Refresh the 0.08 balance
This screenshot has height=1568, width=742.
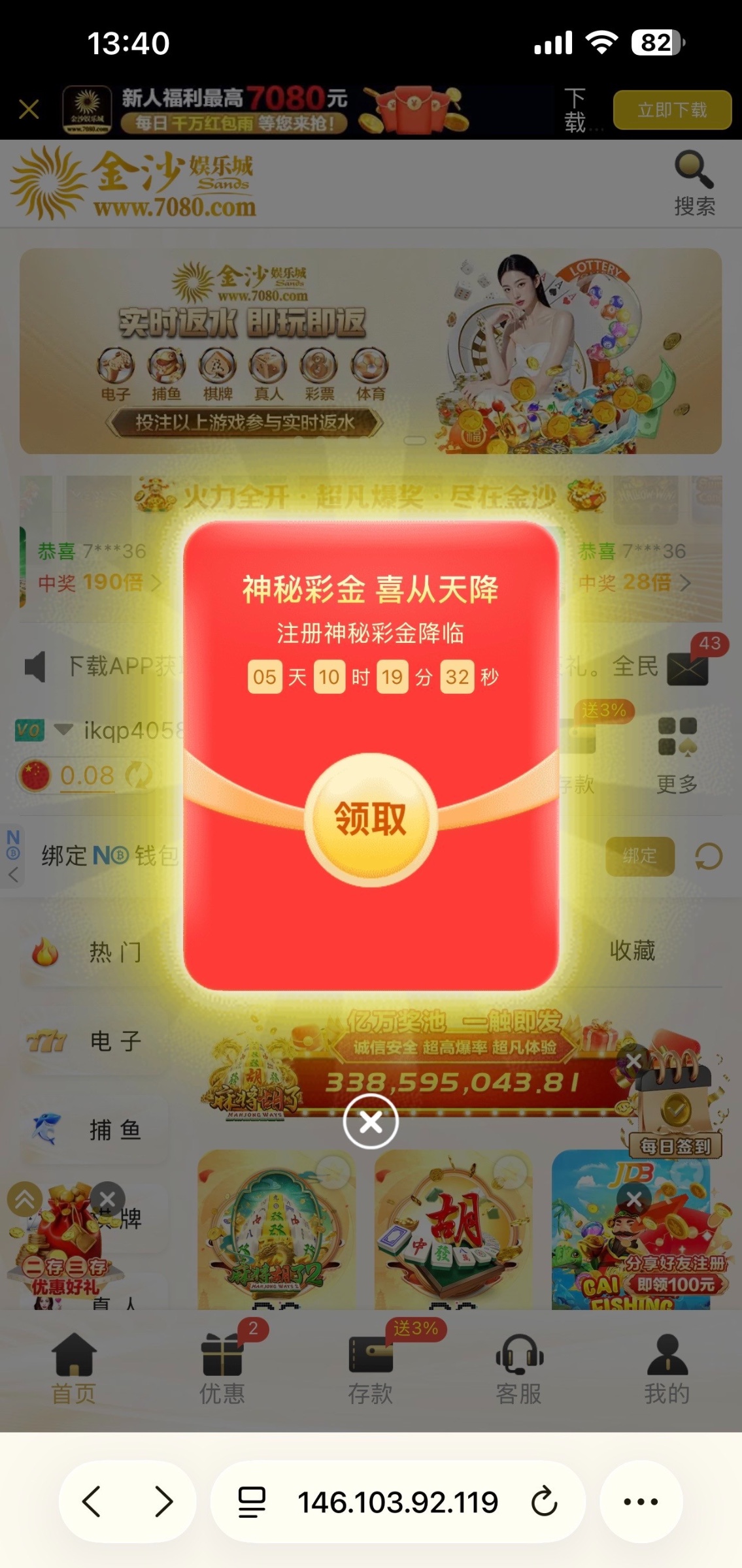[138, 776]
